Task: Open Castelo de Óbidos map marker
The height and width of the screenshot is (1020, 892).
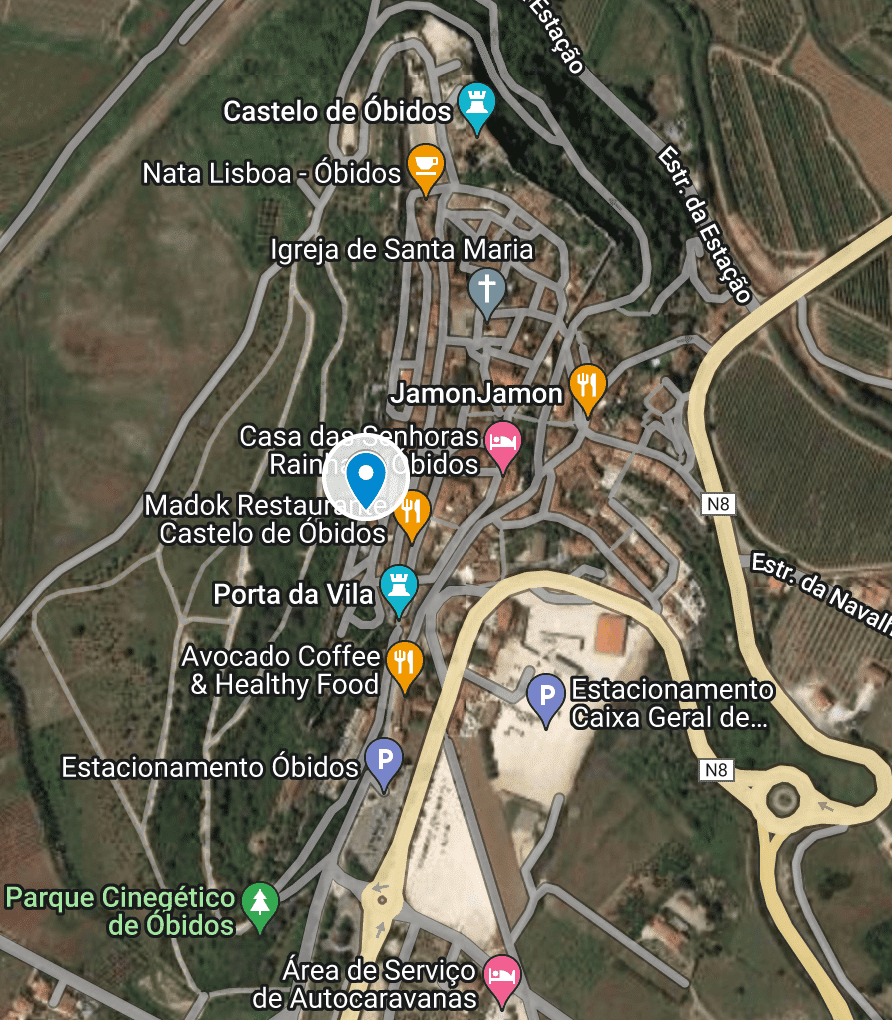Action: [477, 105]
